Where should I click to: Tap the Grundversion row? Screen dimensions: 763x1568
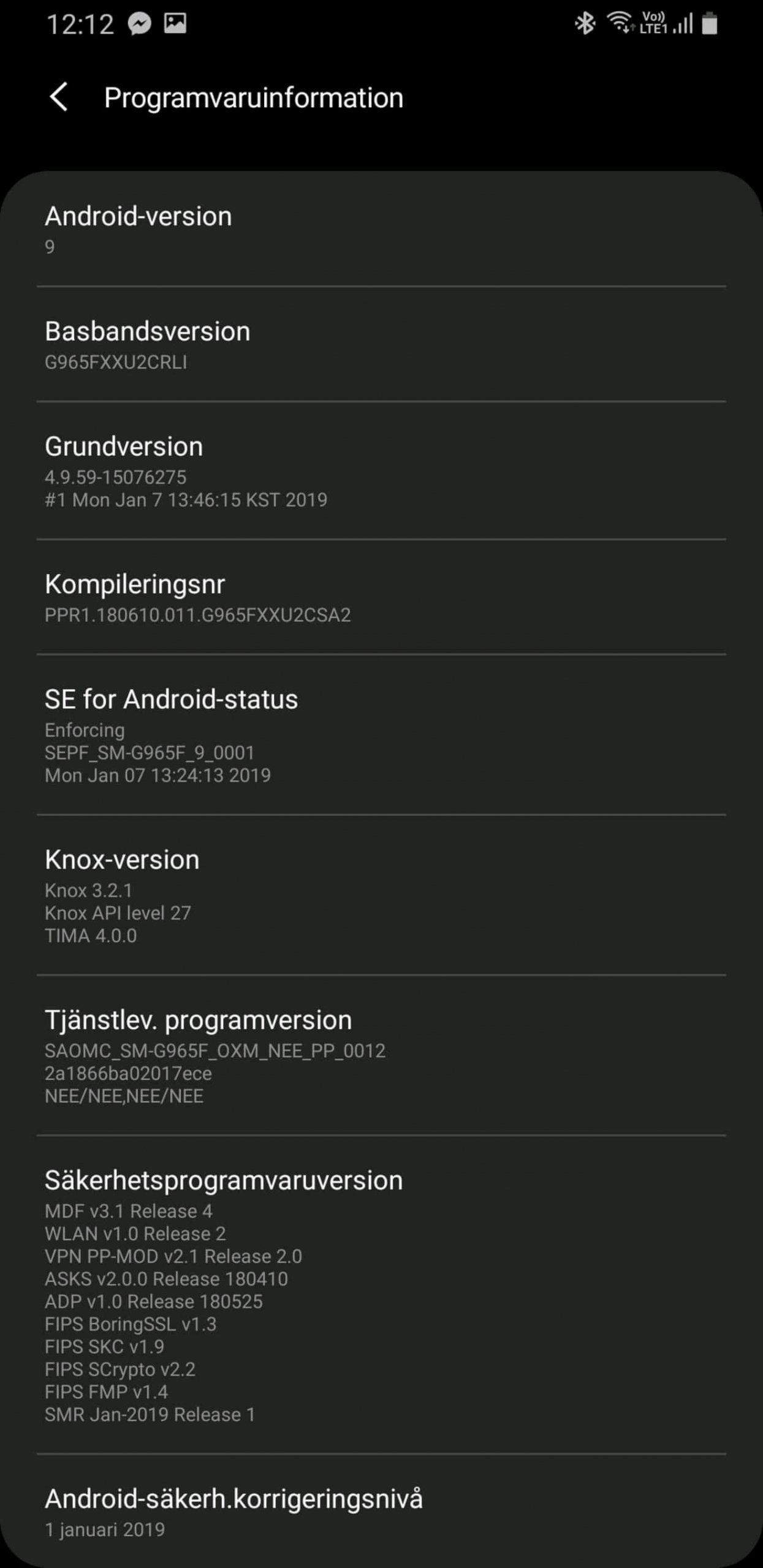381,471
